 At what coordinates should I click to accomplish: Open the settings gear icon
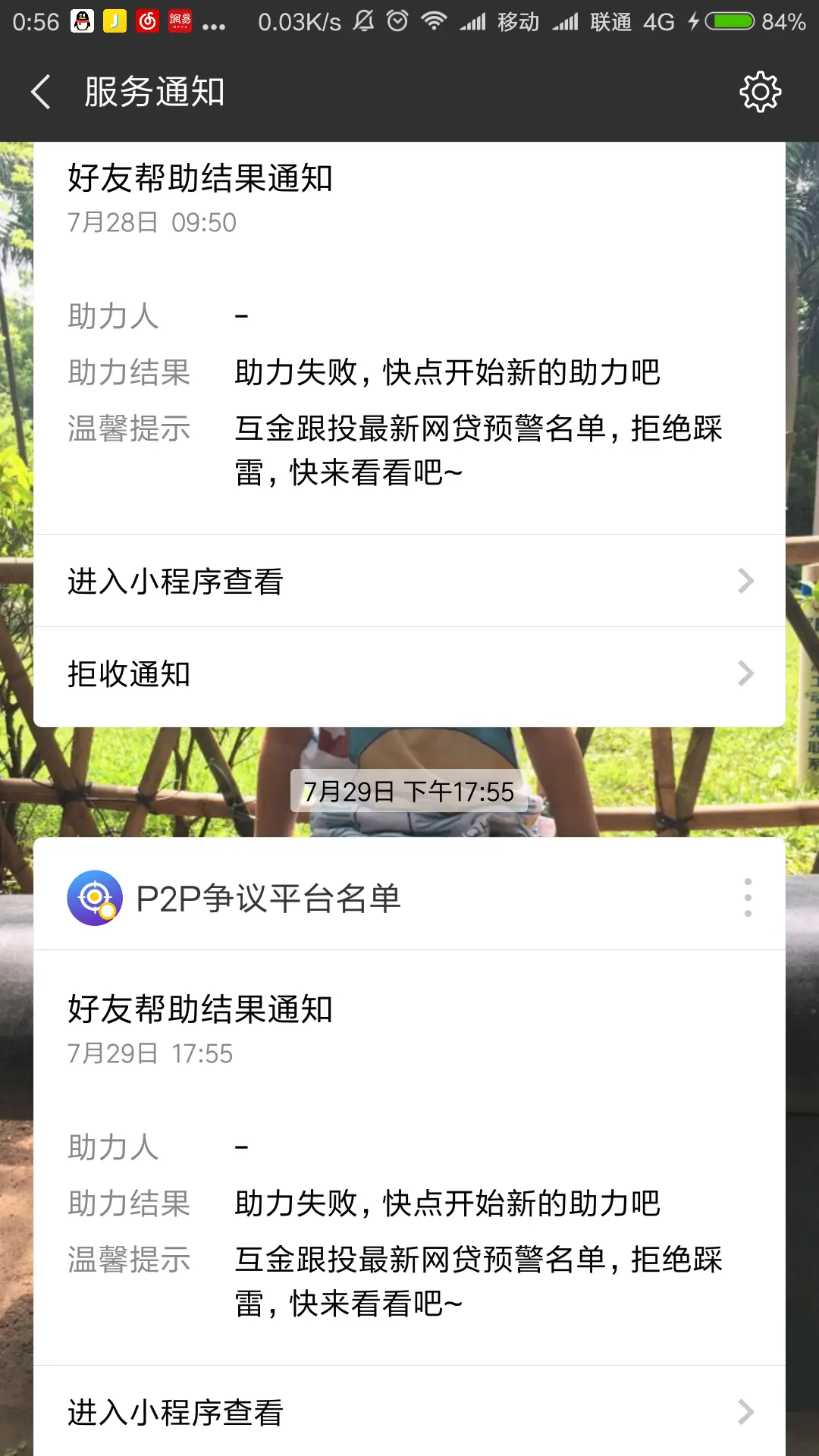pos(760,93)
